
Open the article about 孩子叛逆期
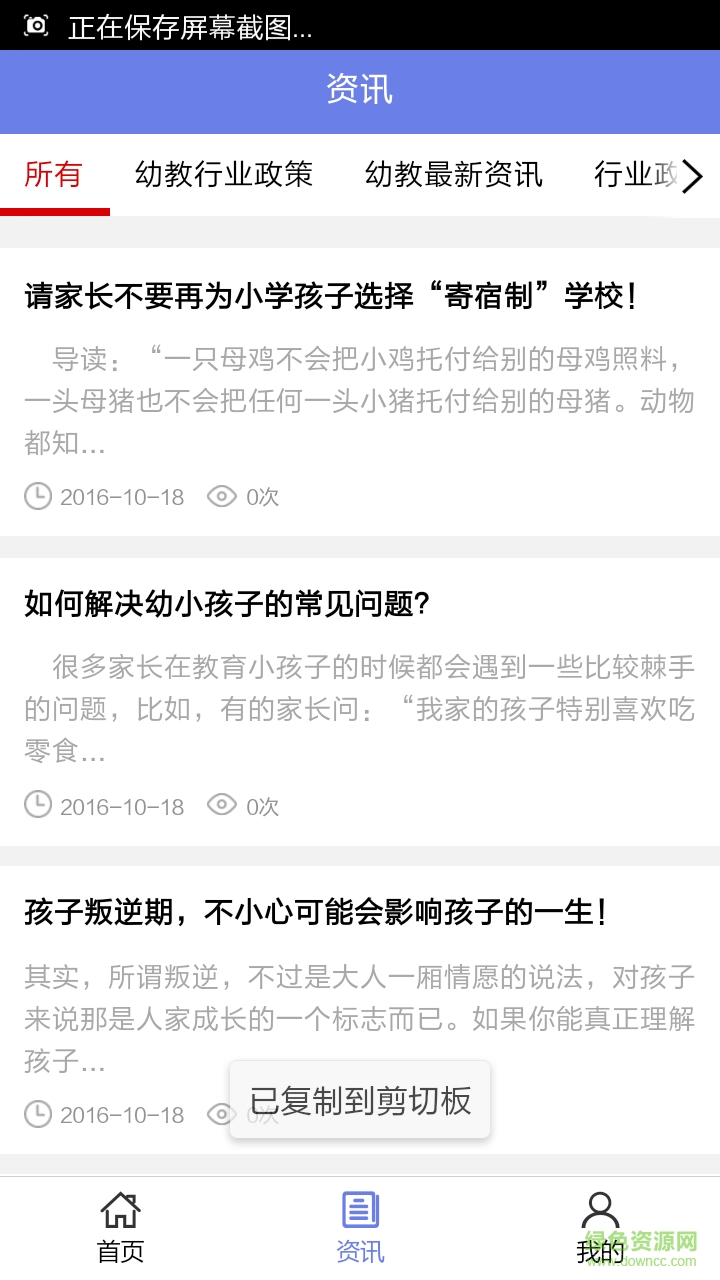(x=316, y=913)
